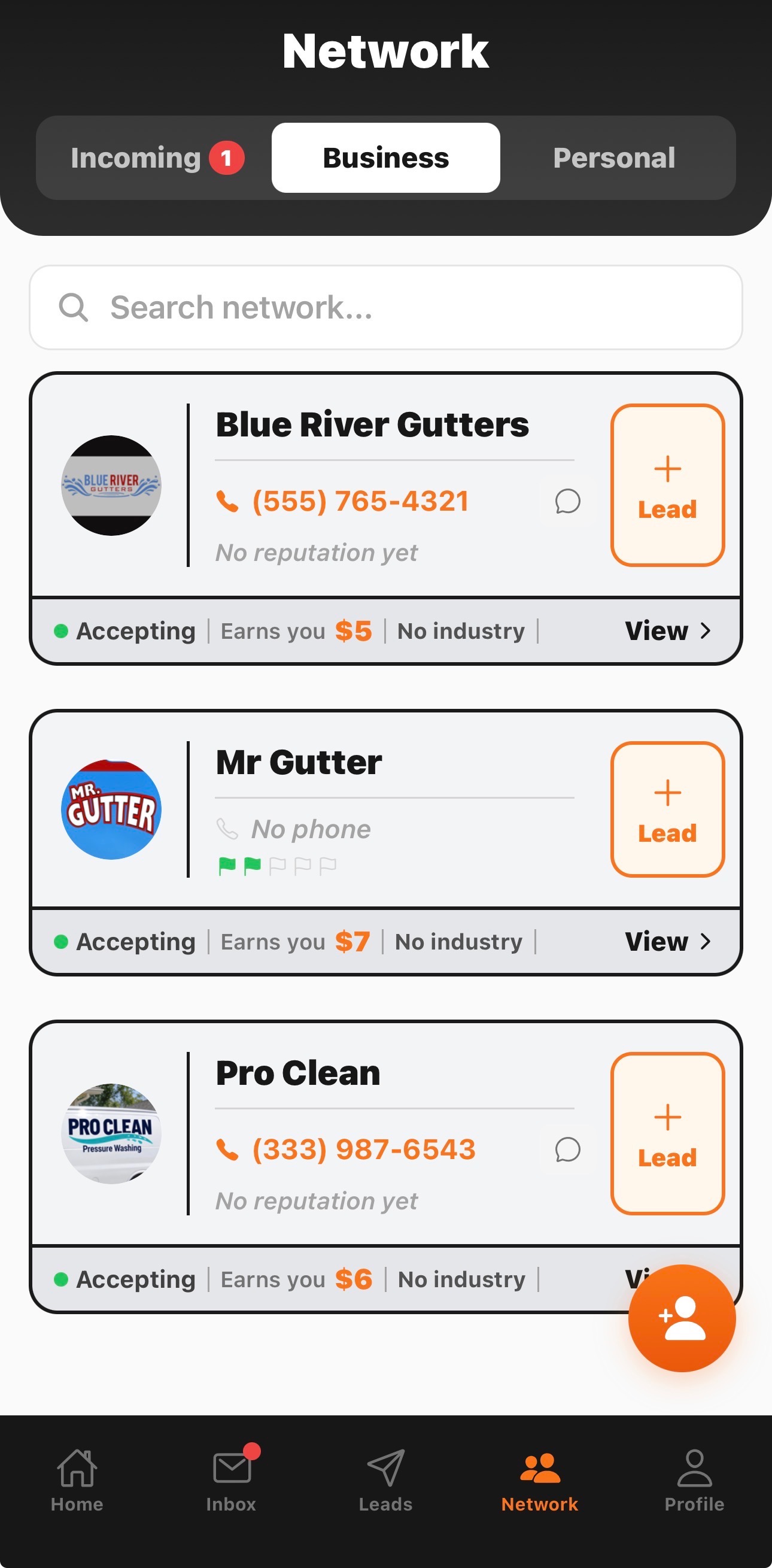Go to the Home tab
Viewport: 772px width, 1568px height.
77,1481
